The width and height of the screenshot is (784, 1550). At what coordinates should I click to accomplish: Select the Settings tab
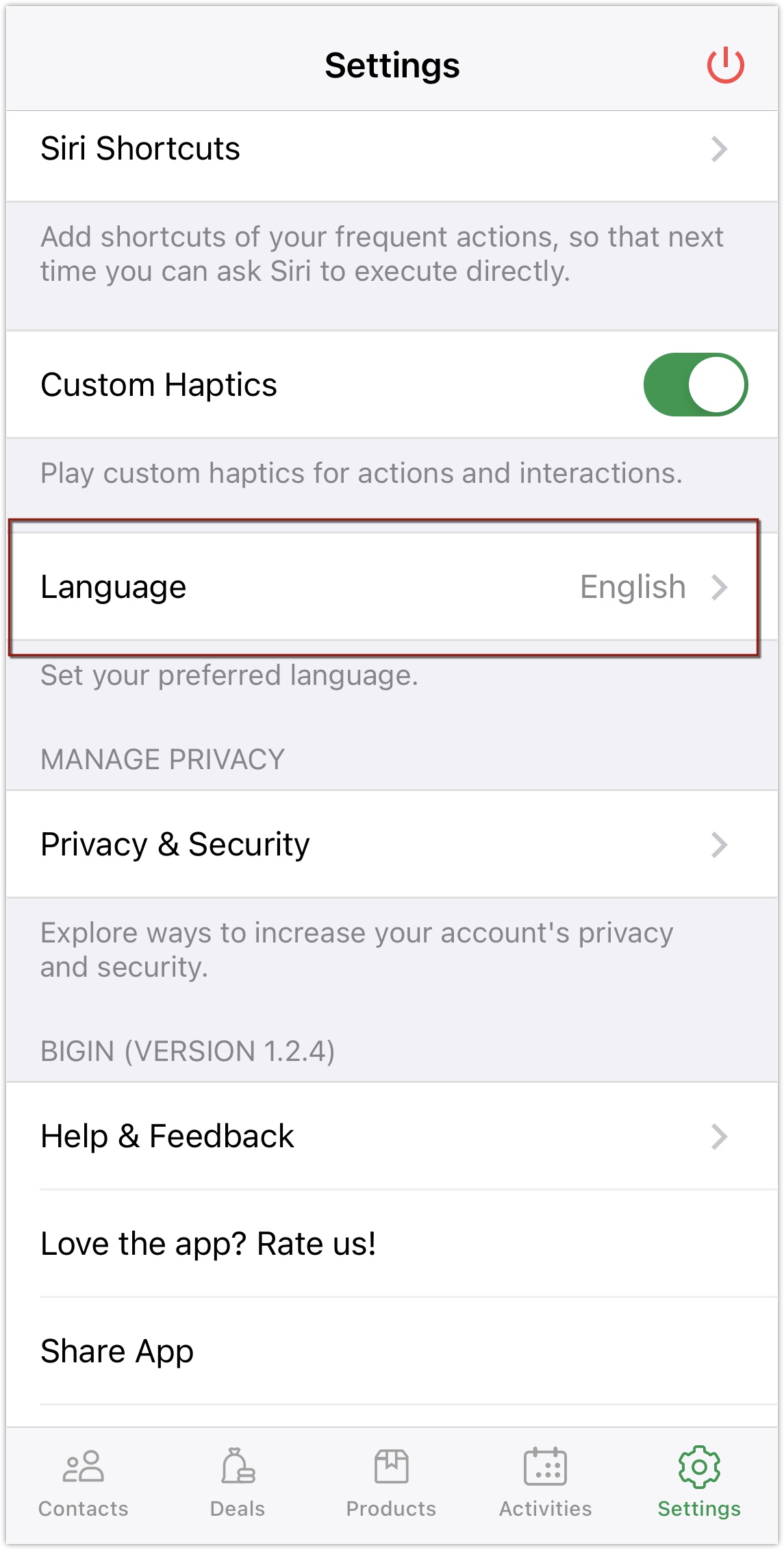coord(699,1483)
